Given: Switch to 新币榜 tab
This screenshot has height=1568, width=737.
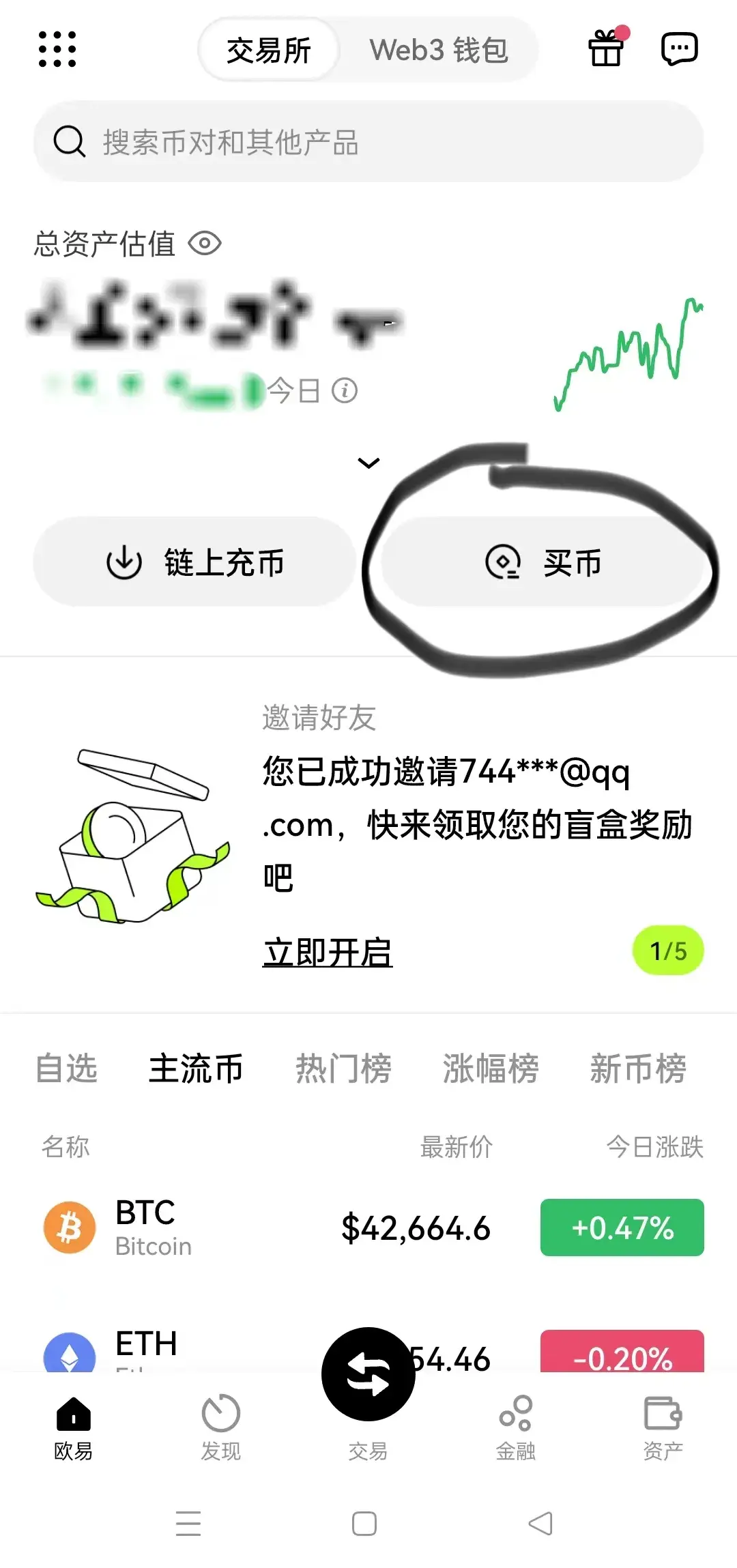Looking at the screenshot, I should (638, 1069).
